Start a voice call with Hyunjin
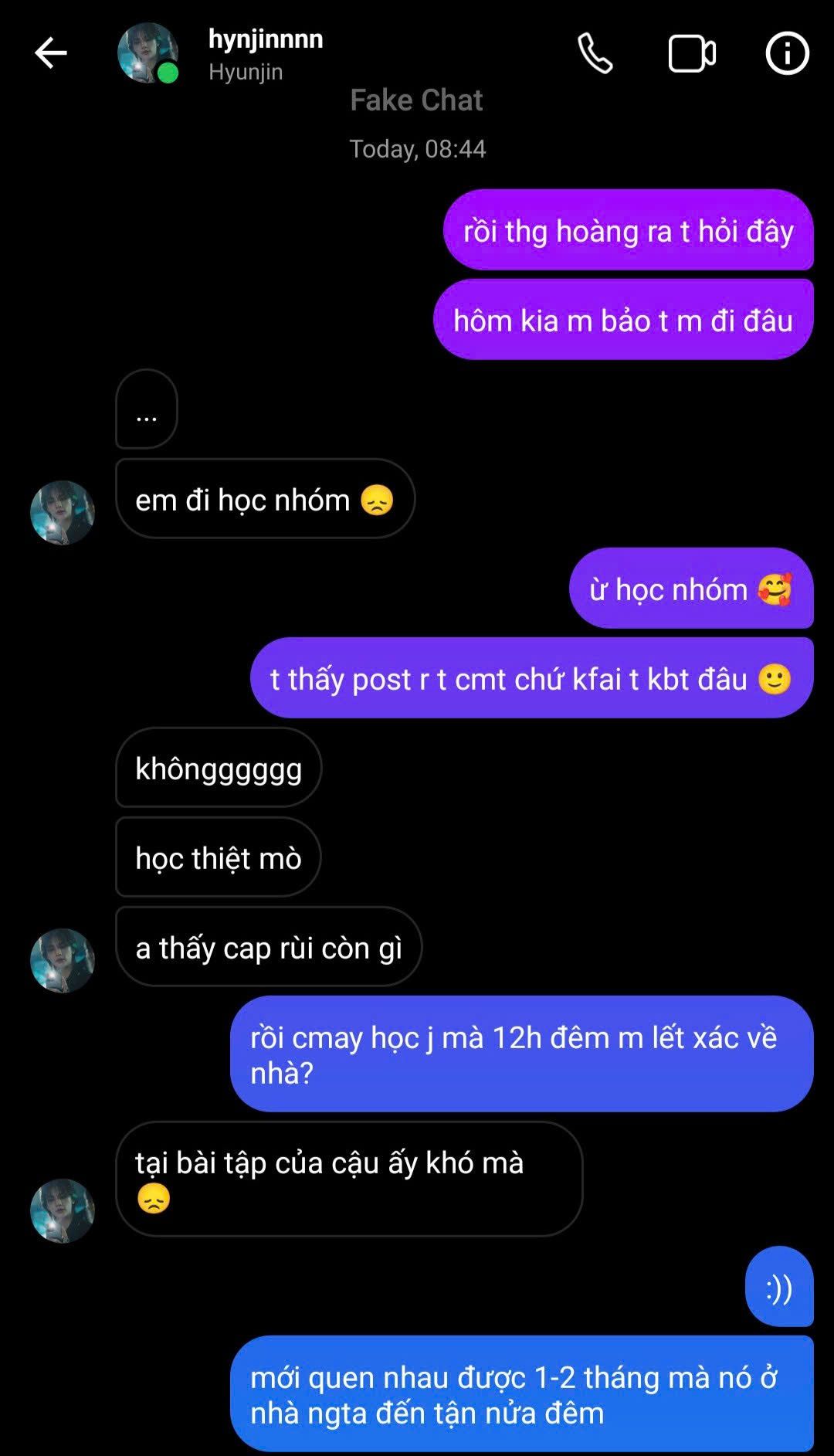The image size is (834, 1456). pos(595,53)
